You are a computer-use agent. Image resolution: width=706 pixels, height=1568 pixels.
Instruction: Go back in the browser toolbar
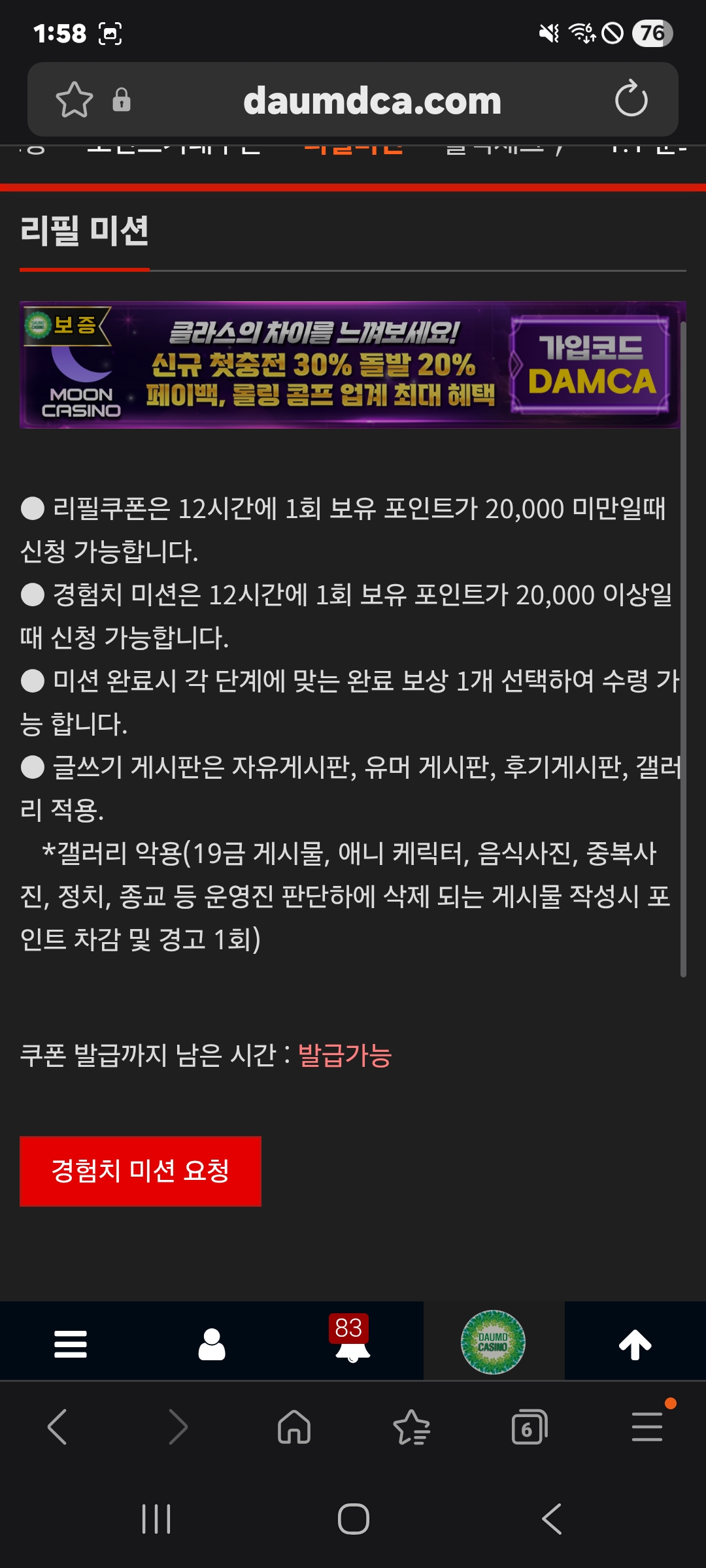point(58,1427)
